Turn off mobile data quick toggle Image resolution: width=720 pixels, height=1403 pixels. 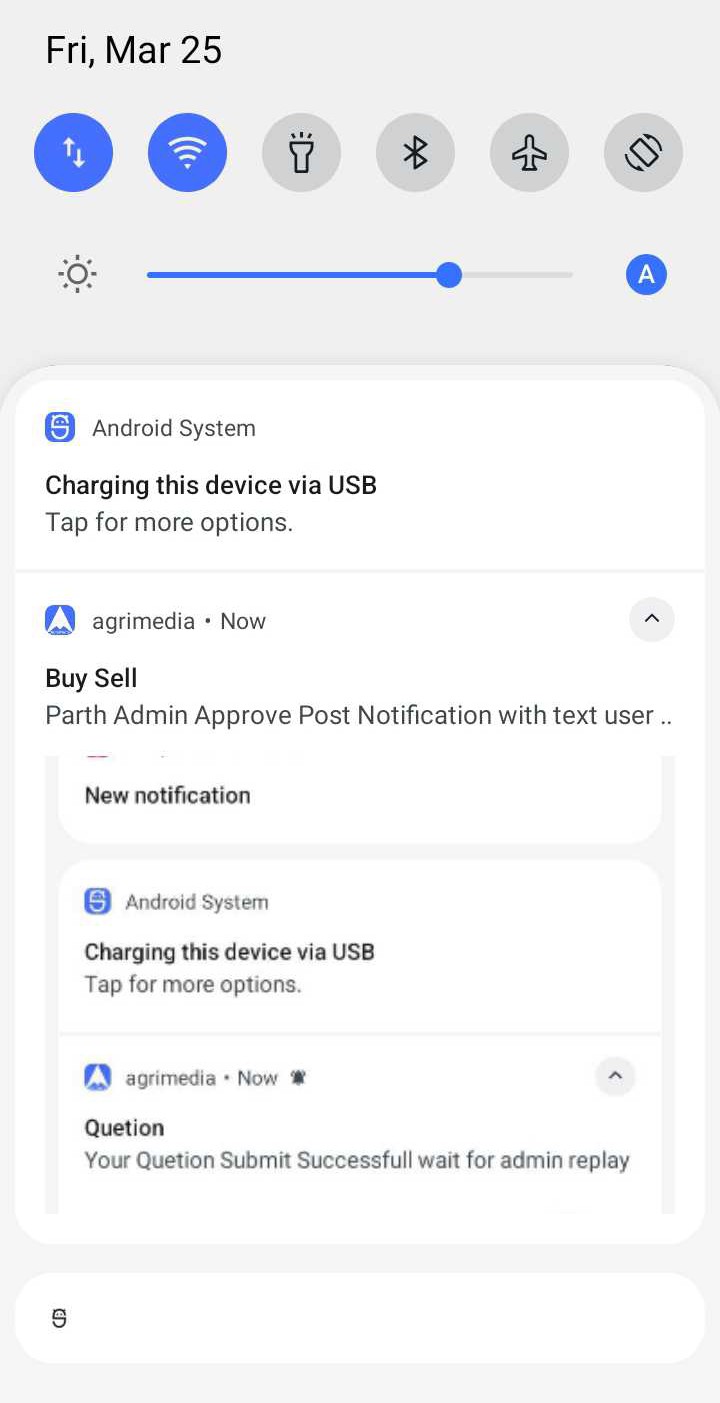[x=74, y=153]
